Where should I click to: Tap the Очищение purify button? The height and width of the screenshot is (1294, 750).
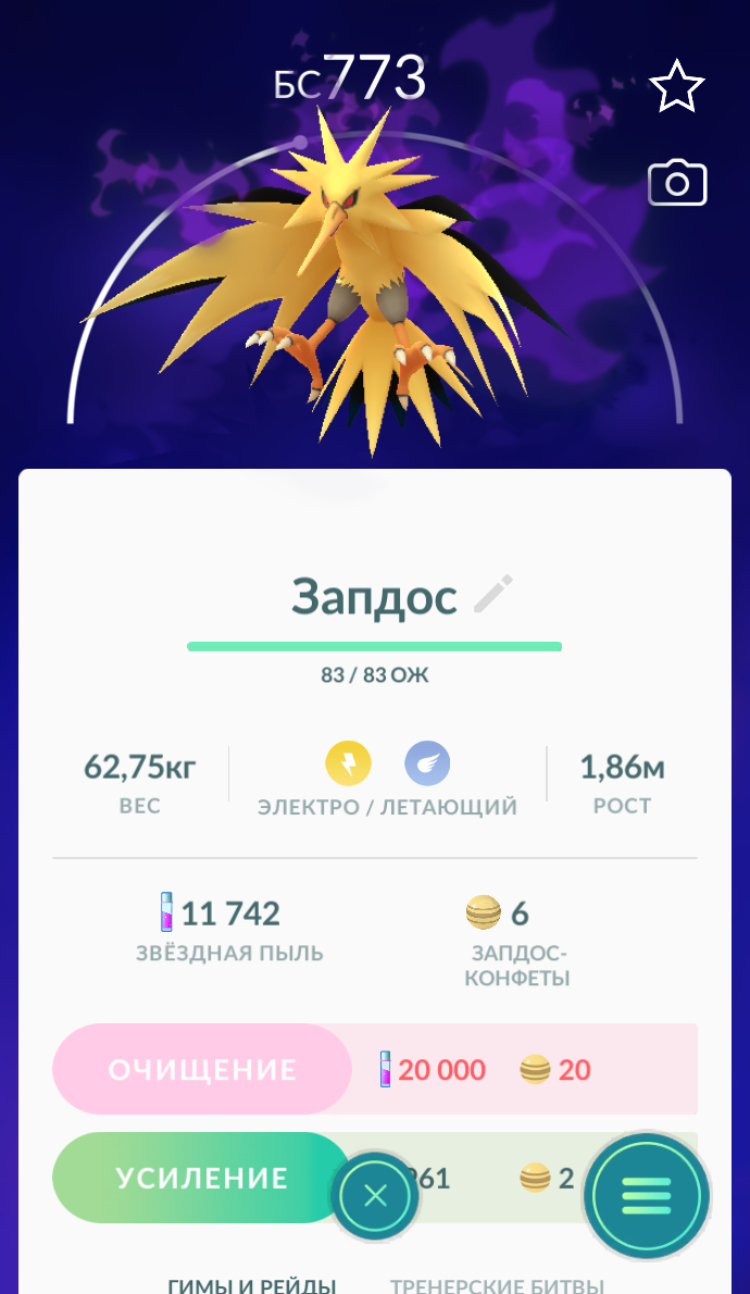[x=202, y=1069]
